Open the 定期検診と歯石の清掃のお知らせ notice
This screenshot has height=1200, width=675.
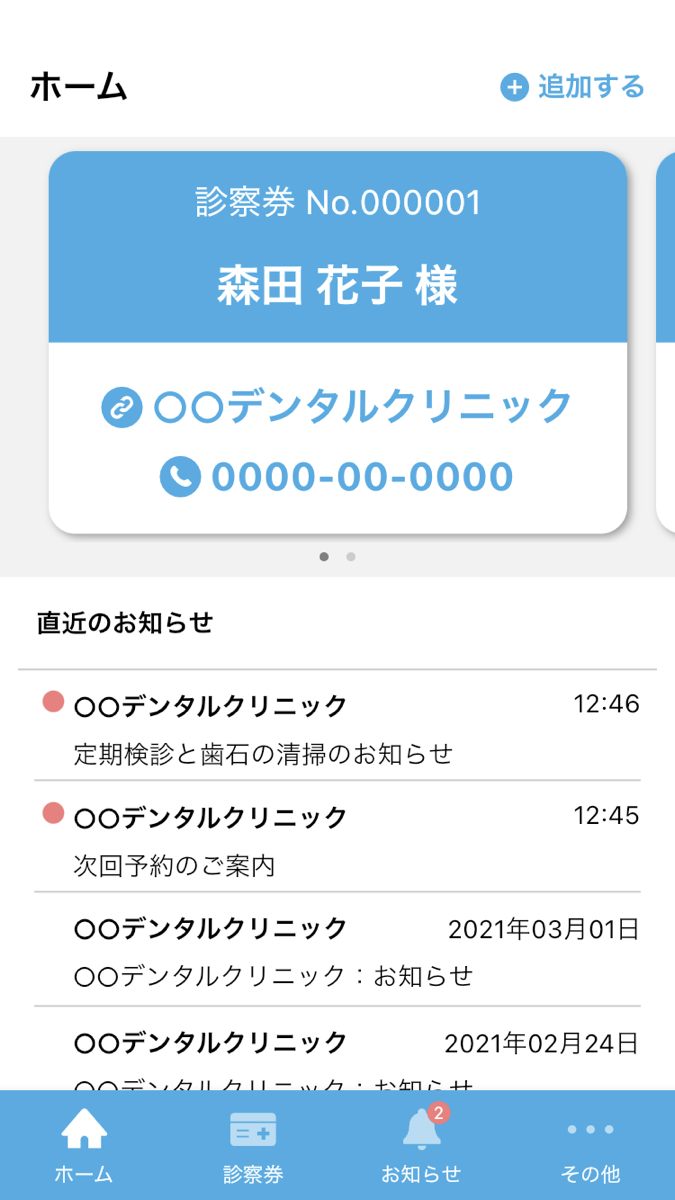click(337, 726)
